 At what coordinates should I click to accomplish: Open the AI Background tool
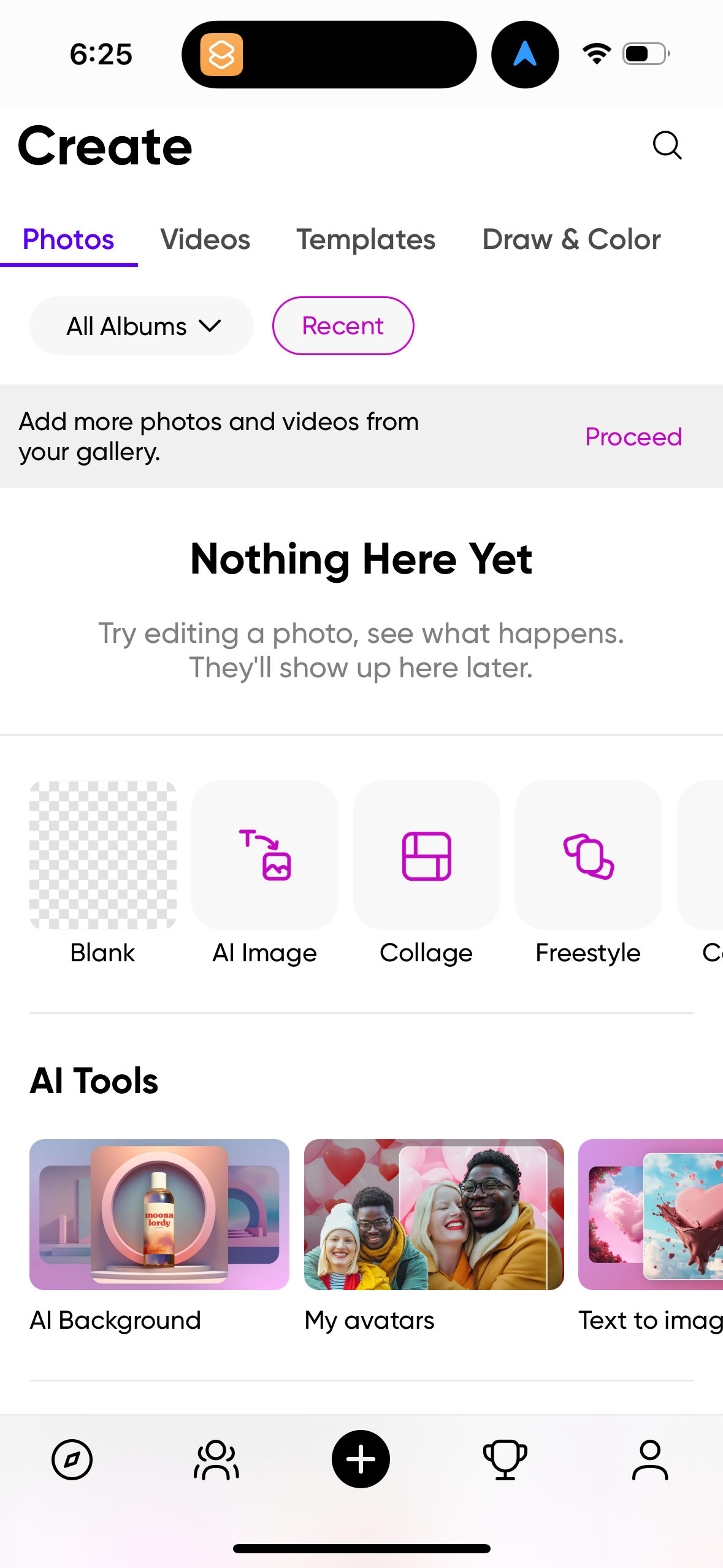pos(159,1215)
